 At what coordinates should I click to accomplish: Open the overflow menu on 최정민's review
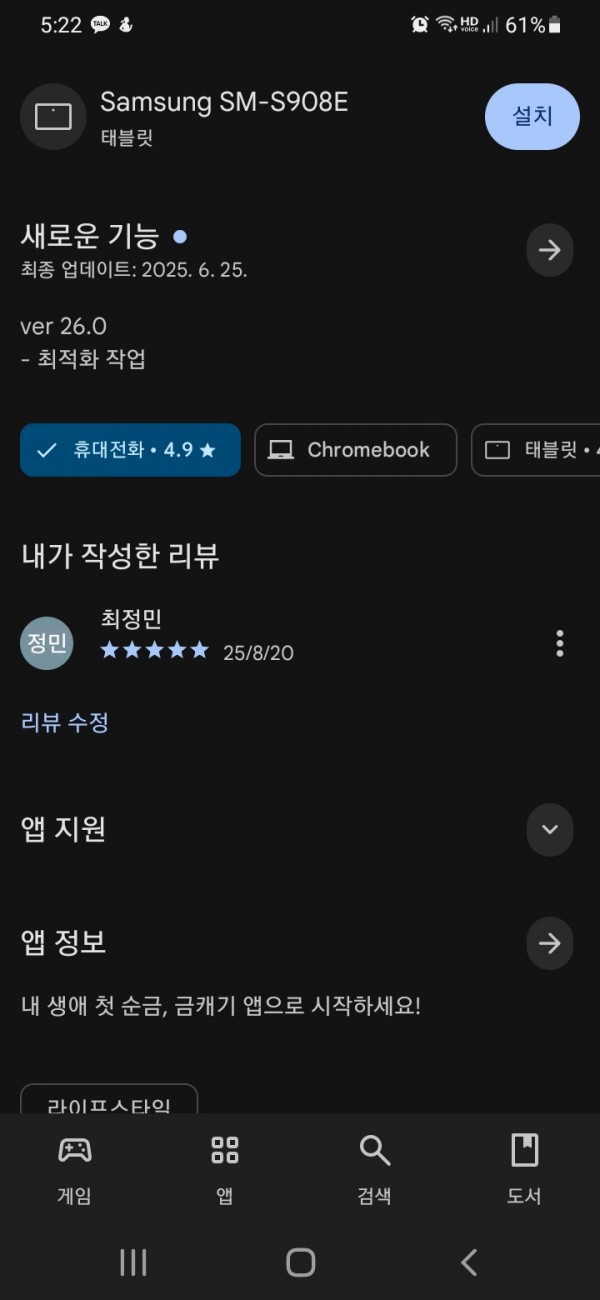click(x=560, y=643)
